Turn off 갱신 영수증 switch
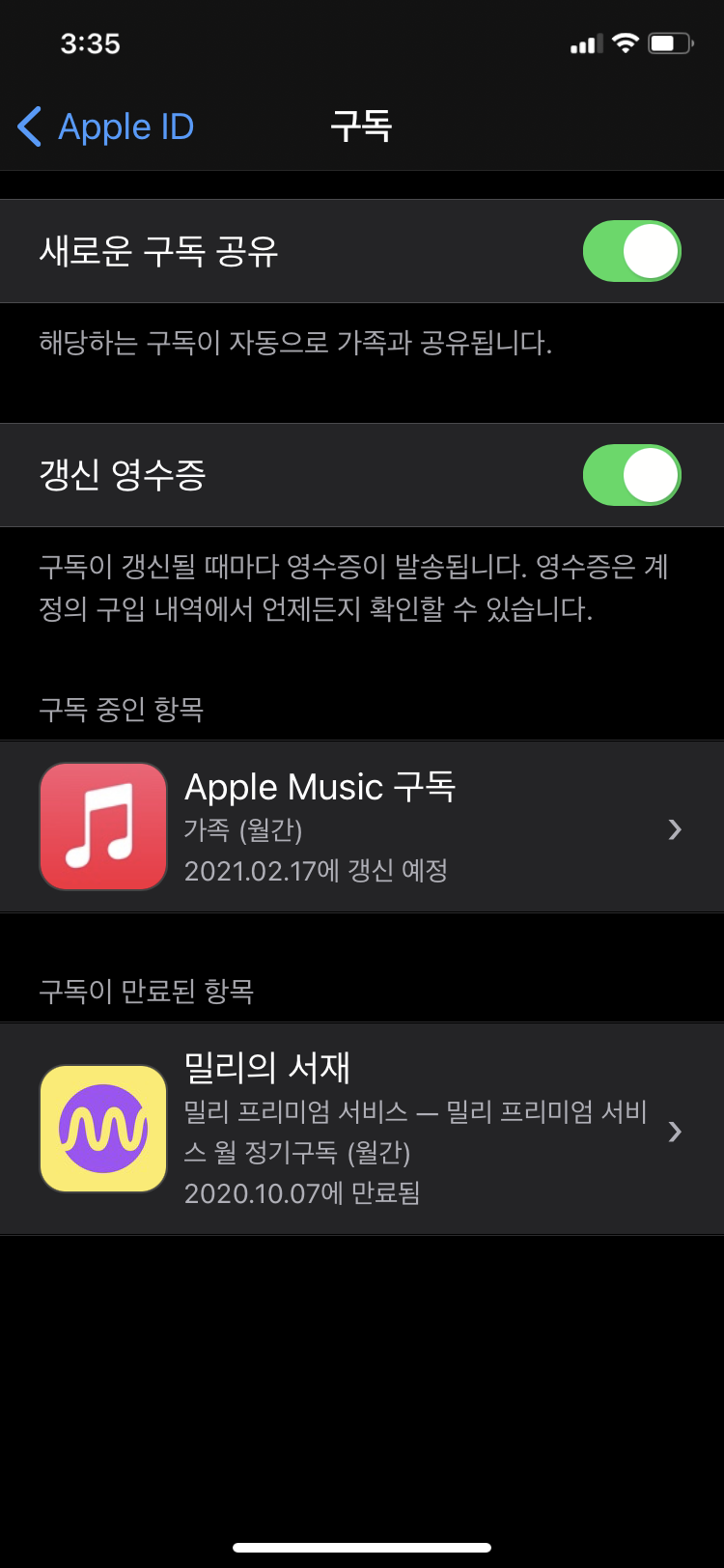Image resolution: width=724 pixels, height=1568 pixels. (x=631, y=474)
